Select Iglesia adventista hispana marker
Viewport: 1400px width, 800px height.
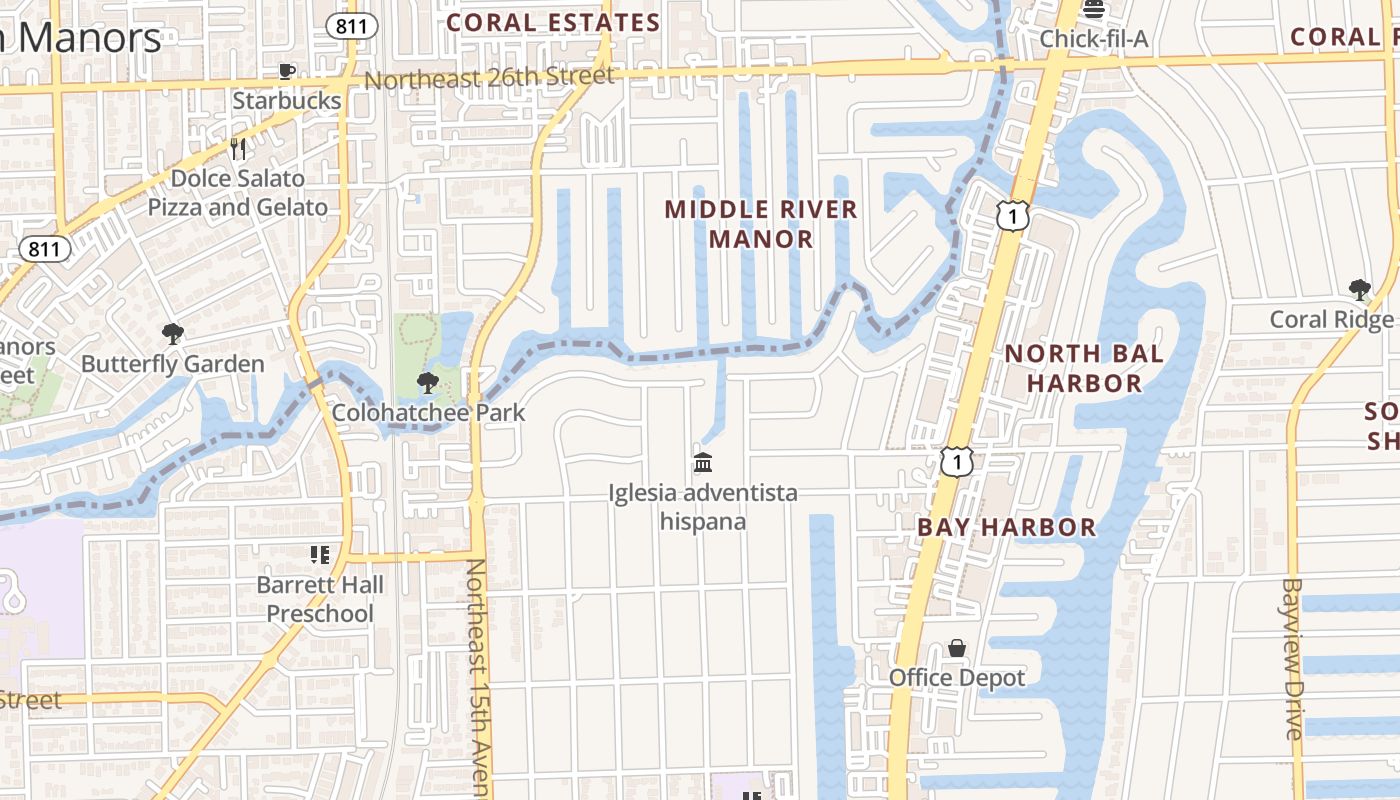click(703, 462)
